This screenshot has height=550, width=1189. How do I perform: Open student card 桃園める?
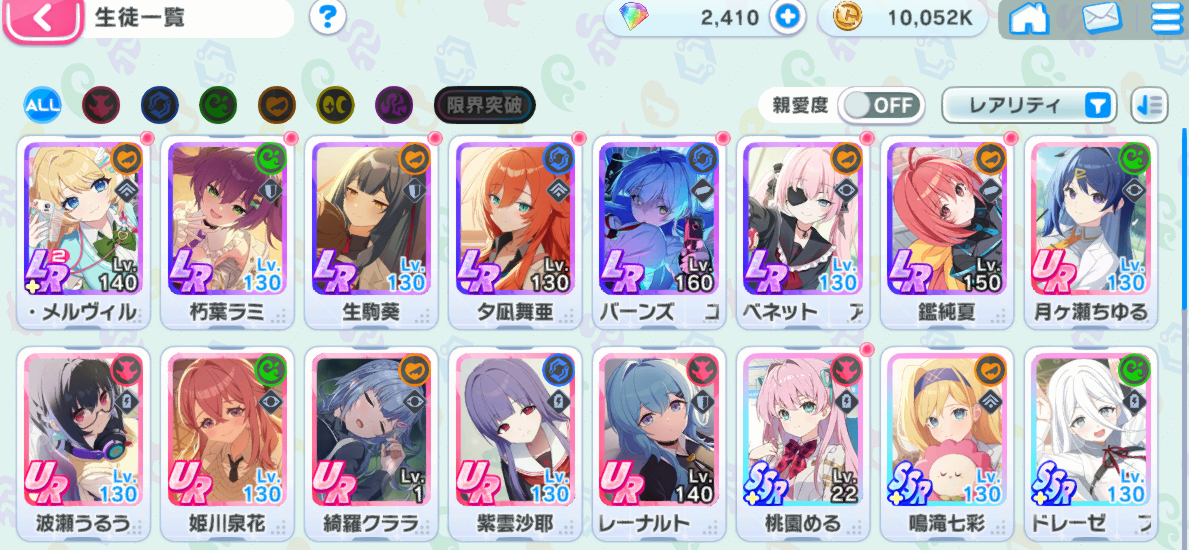(803, 435)
